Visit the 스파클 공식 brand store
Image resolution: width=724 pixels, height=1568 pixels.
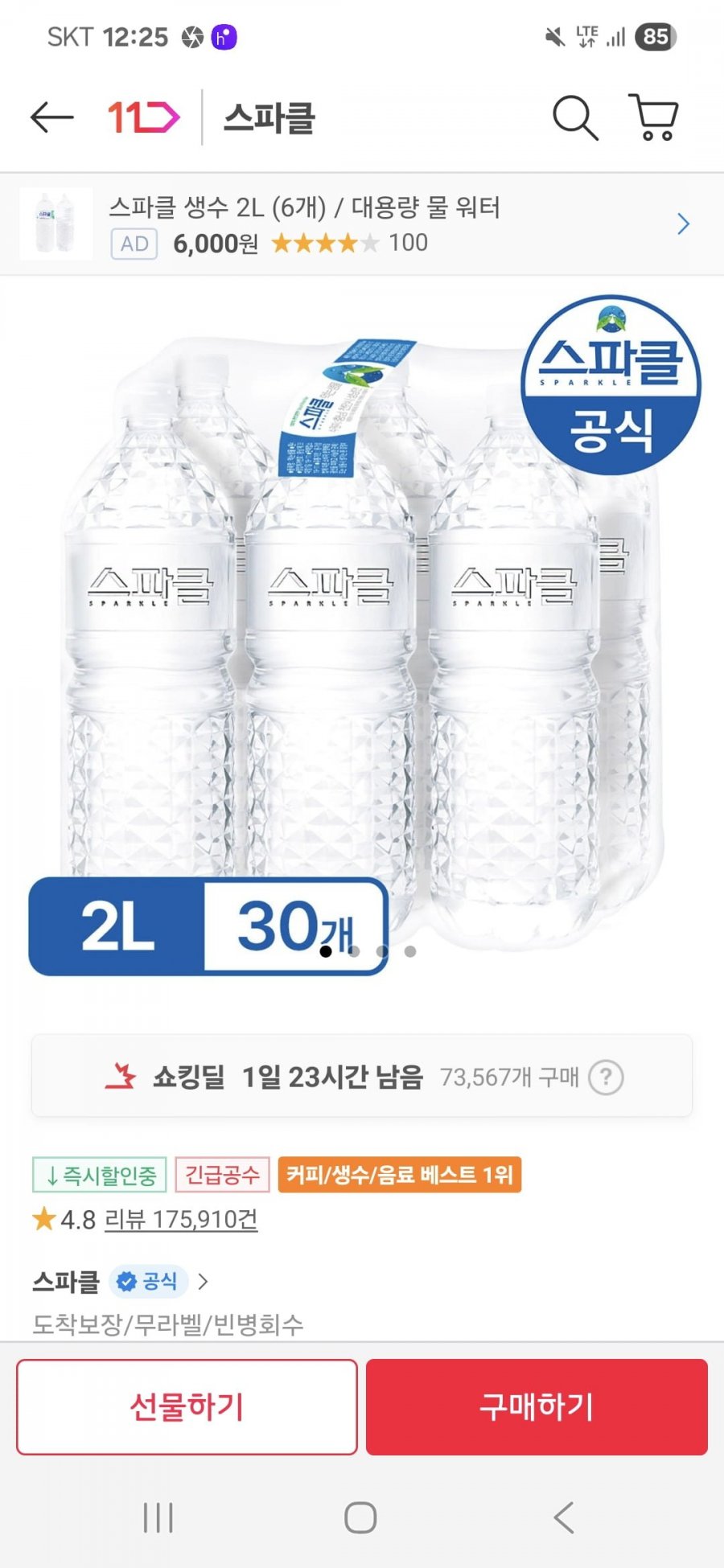(121, 1281)
